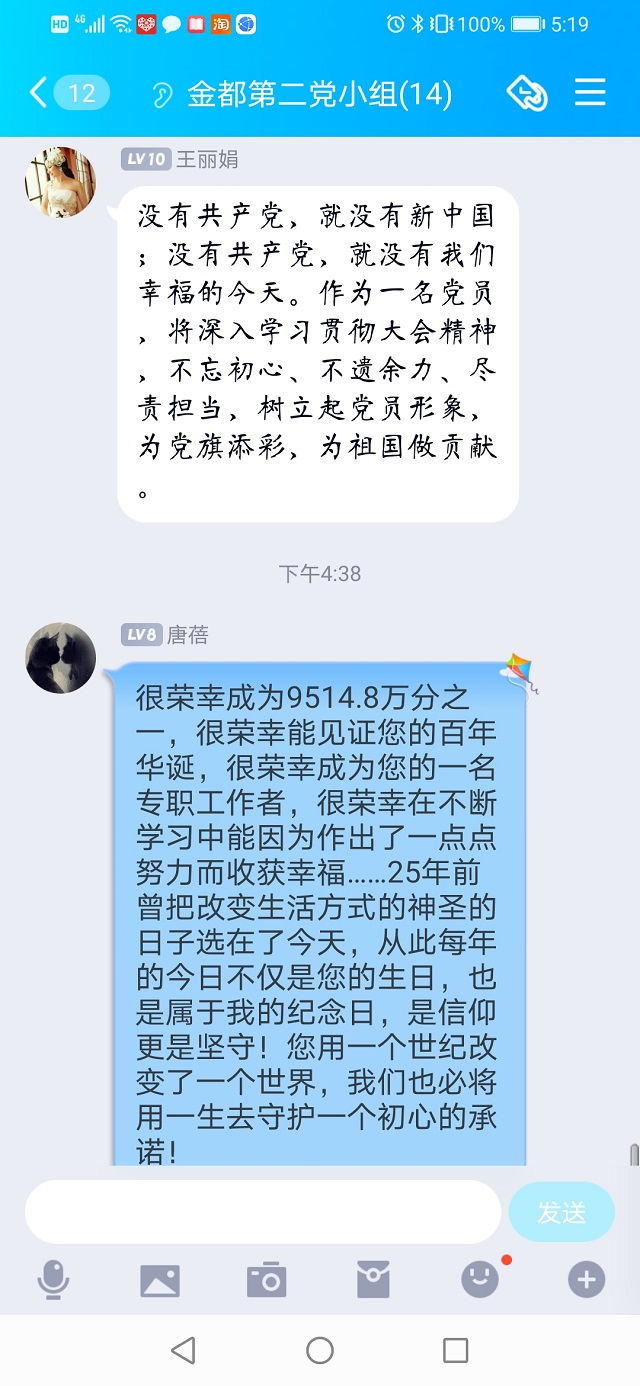
Task: Focus the message input field
Action: [262, 1212]
